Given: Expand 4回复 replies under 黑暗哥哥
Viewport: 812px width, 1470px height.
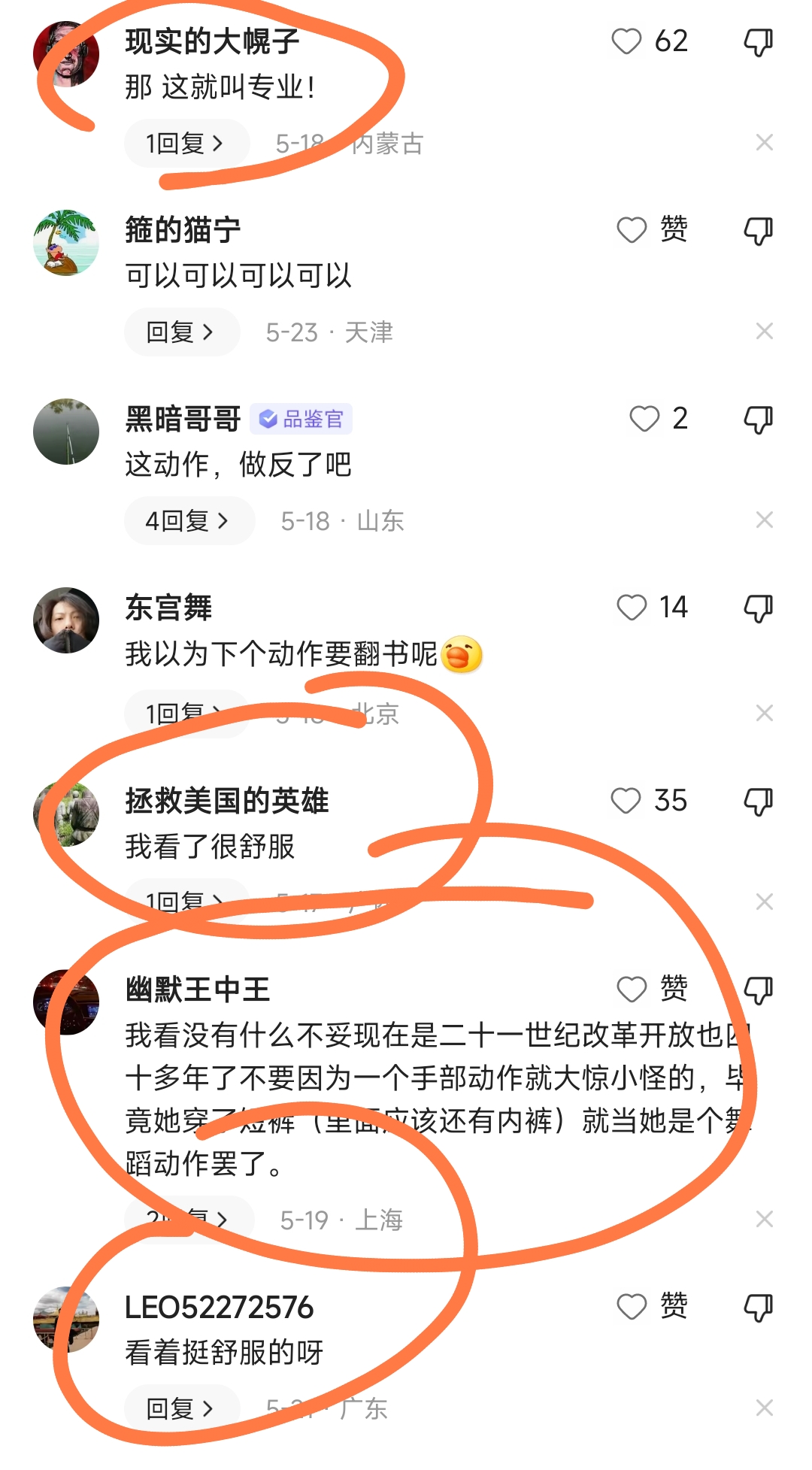Looking at the screenshot, I should click(x=189, y=520).
